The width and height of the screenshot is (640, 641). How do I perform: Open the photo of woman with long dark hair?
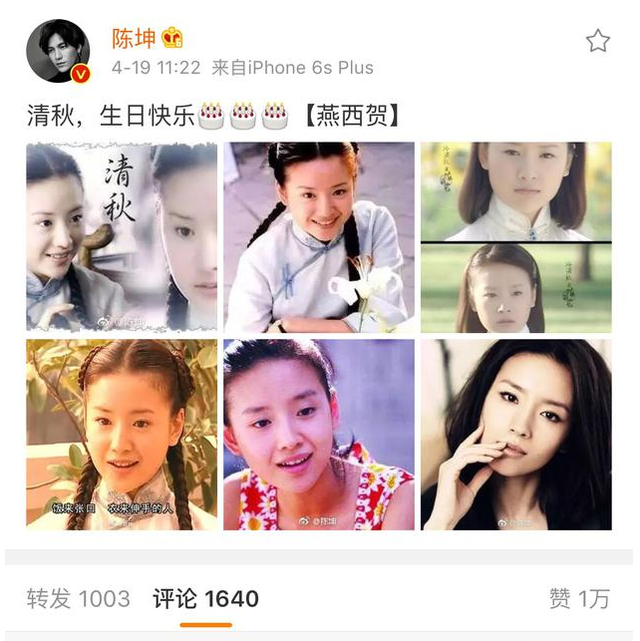coord(515,434)
